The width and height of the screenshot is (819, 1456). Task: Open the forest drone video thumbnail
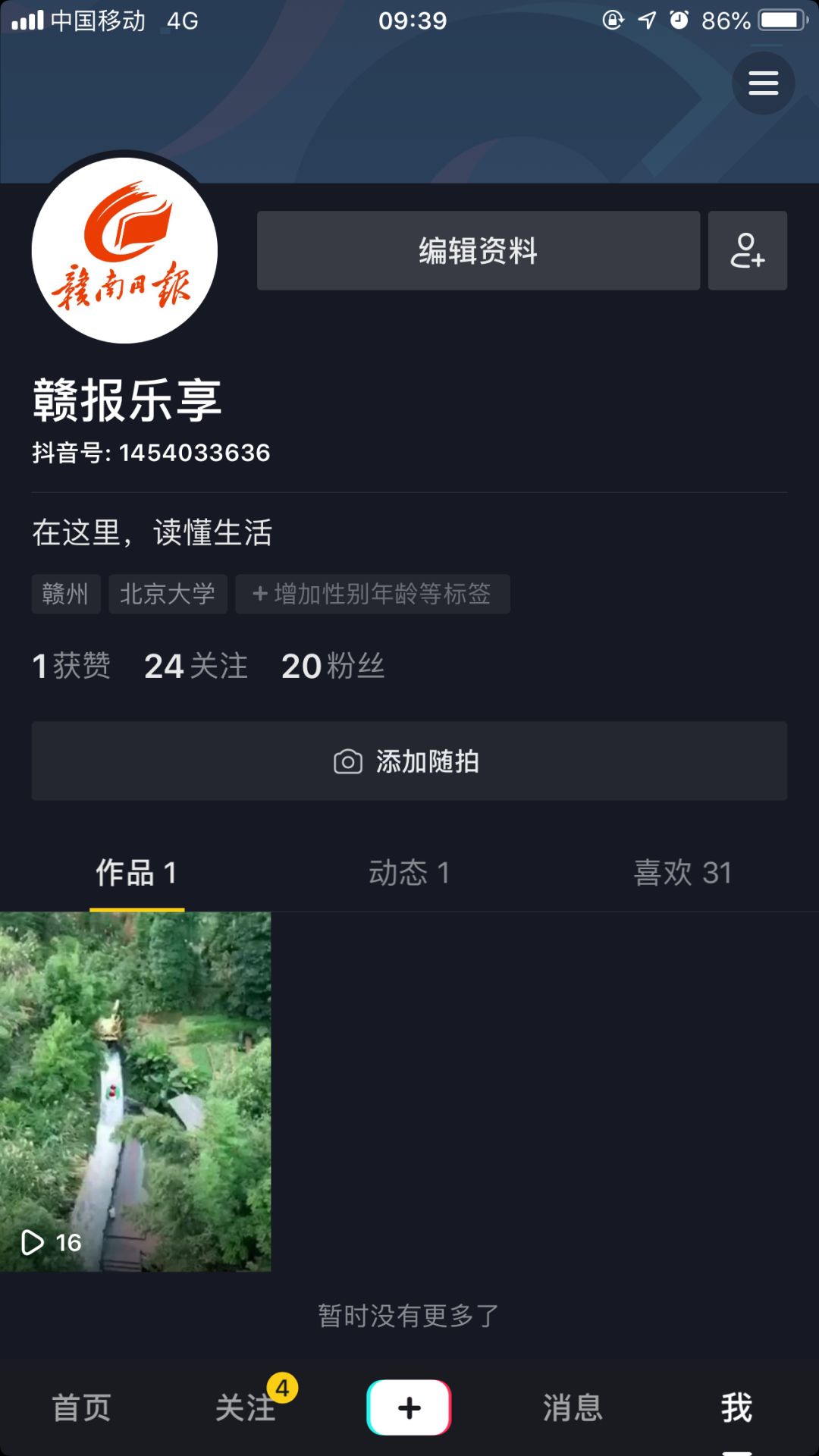click(x=136, y=1090)
